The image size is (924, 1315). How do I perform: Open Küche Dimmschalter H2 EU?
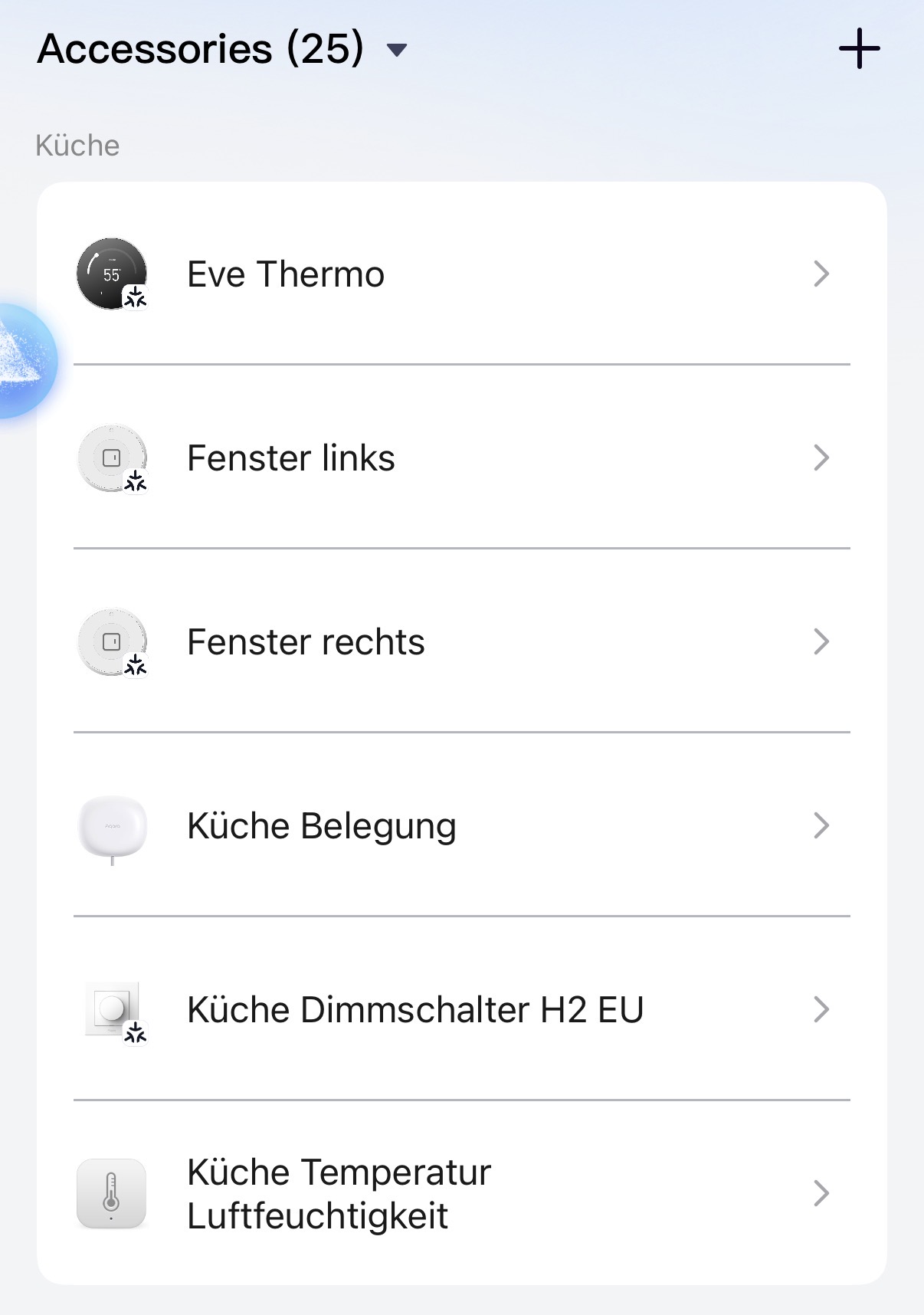461,1010
